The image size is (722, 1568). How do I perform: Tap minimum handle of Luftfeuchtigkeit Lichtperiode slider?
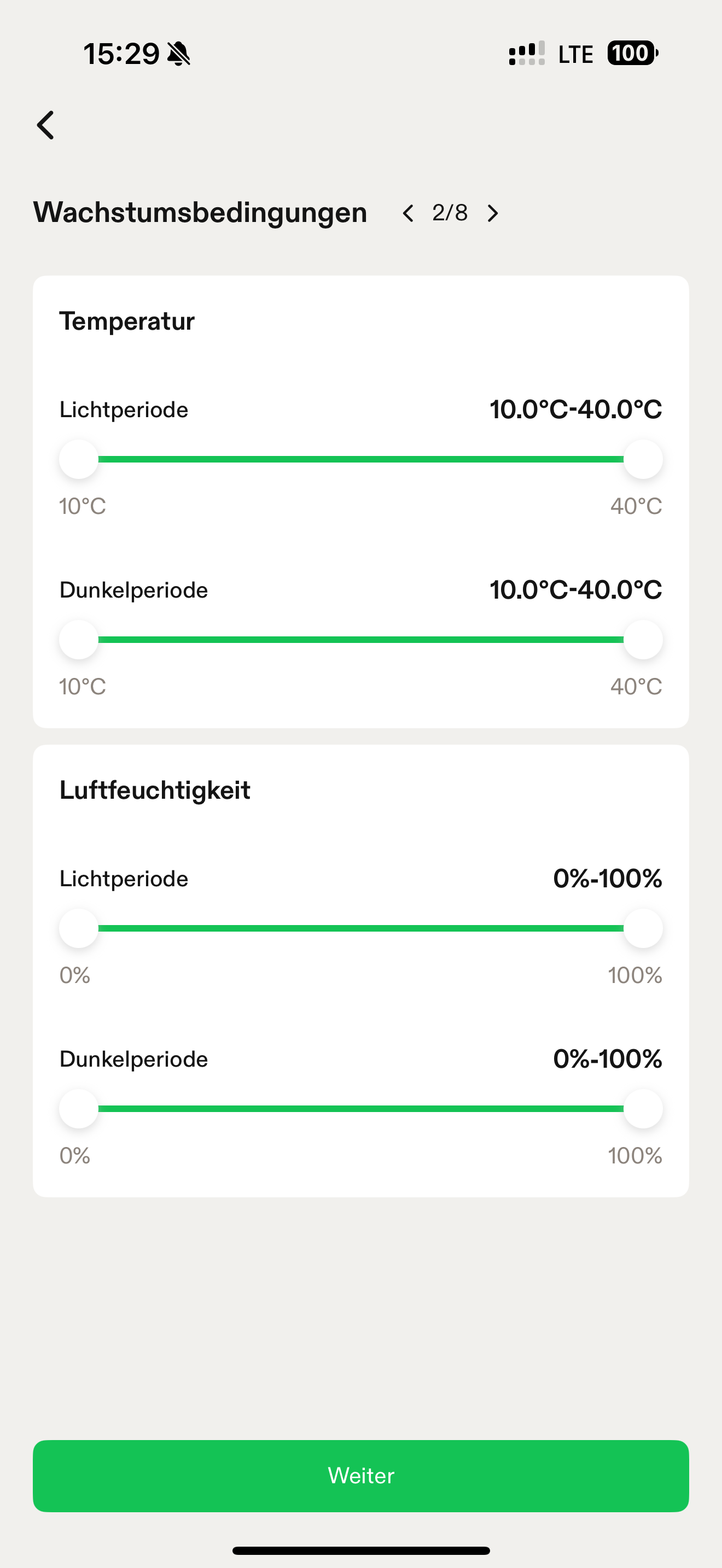click(79, 928)
